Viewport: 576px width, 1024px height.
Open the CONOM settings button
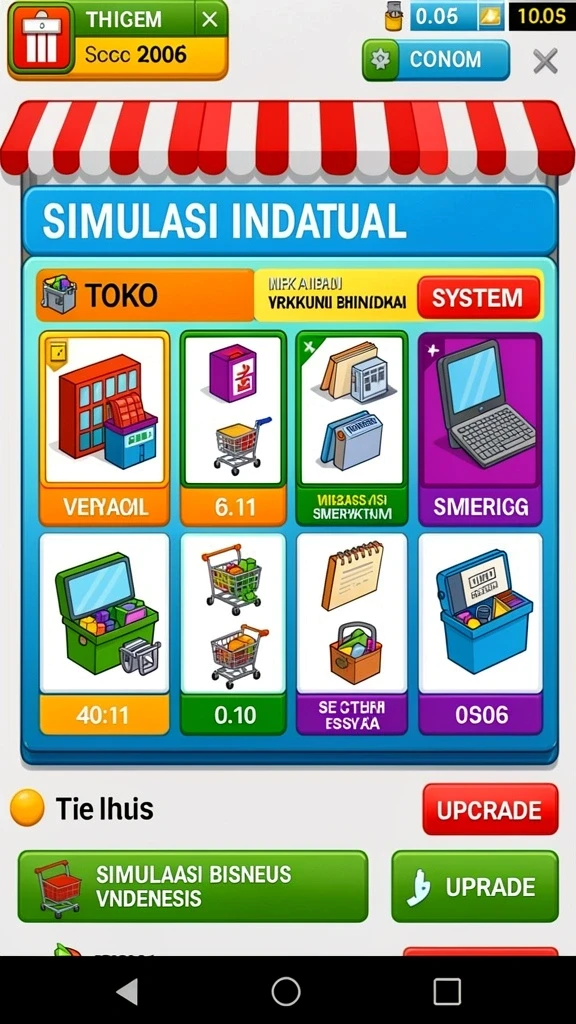[436, 60]
